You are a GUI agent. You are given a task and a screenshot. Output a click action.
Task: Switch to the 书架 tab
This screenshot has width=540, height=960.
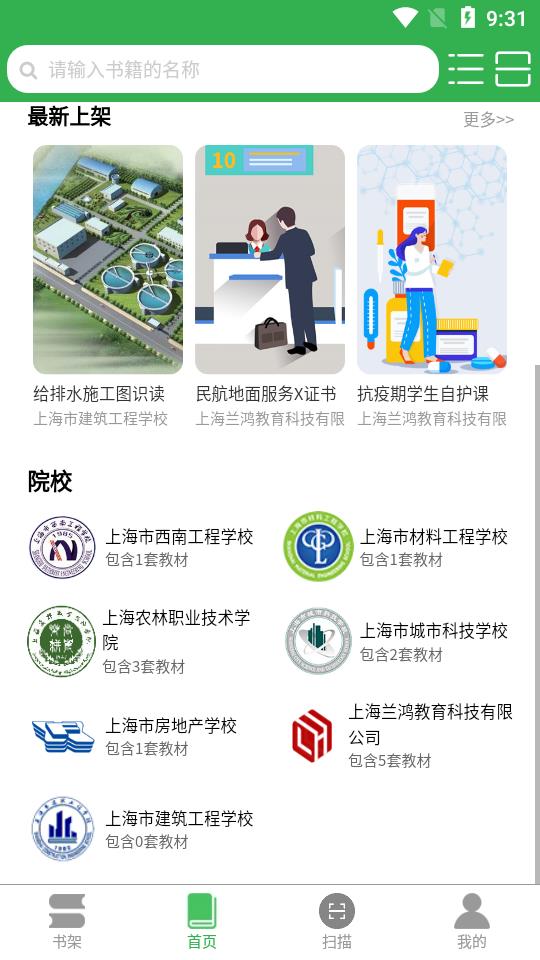67,922
